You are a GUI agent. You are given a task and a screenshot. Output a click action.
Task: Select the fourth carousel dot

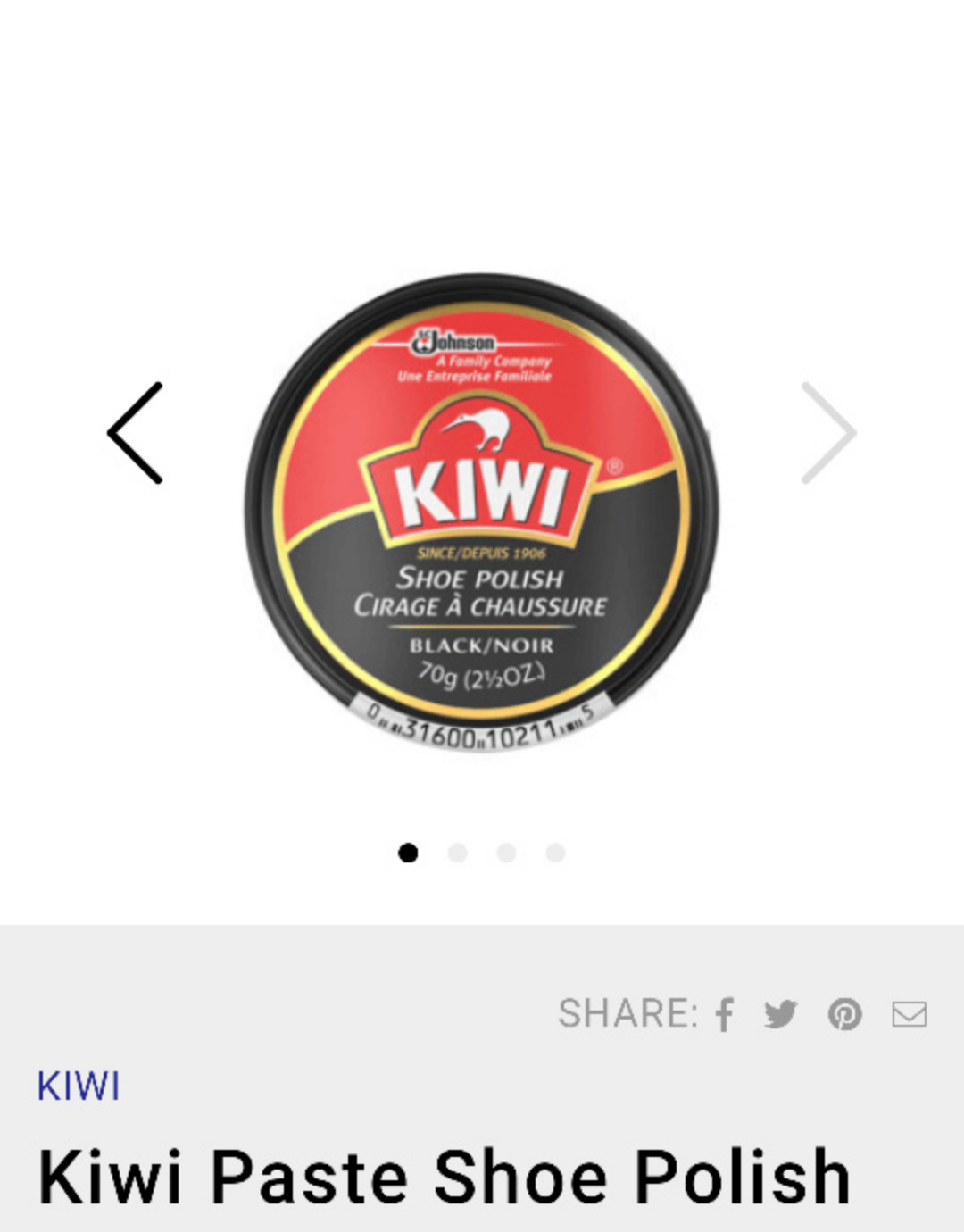pyautogui.click(x=555, y=853)
